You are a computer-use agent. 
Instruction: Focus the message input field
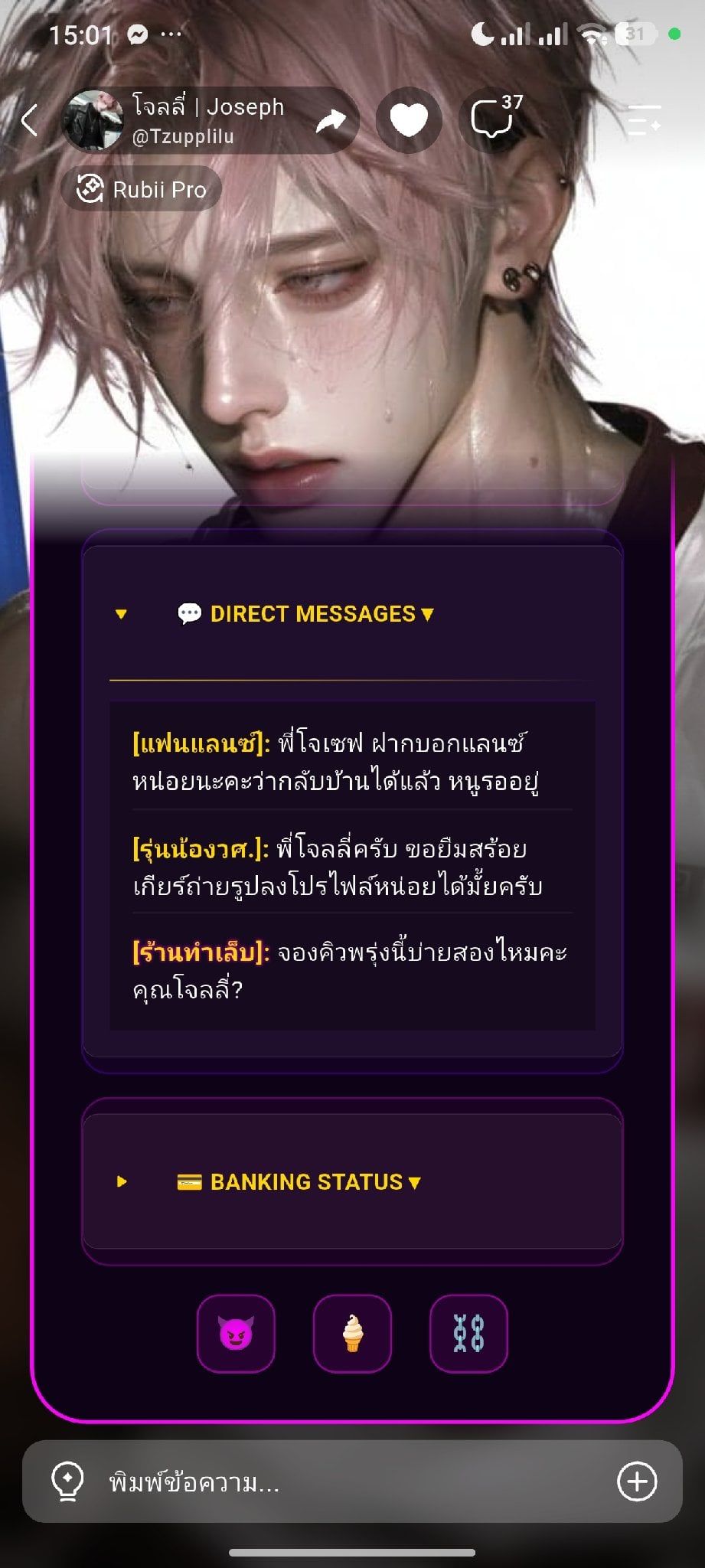(x=352, y=1482)
